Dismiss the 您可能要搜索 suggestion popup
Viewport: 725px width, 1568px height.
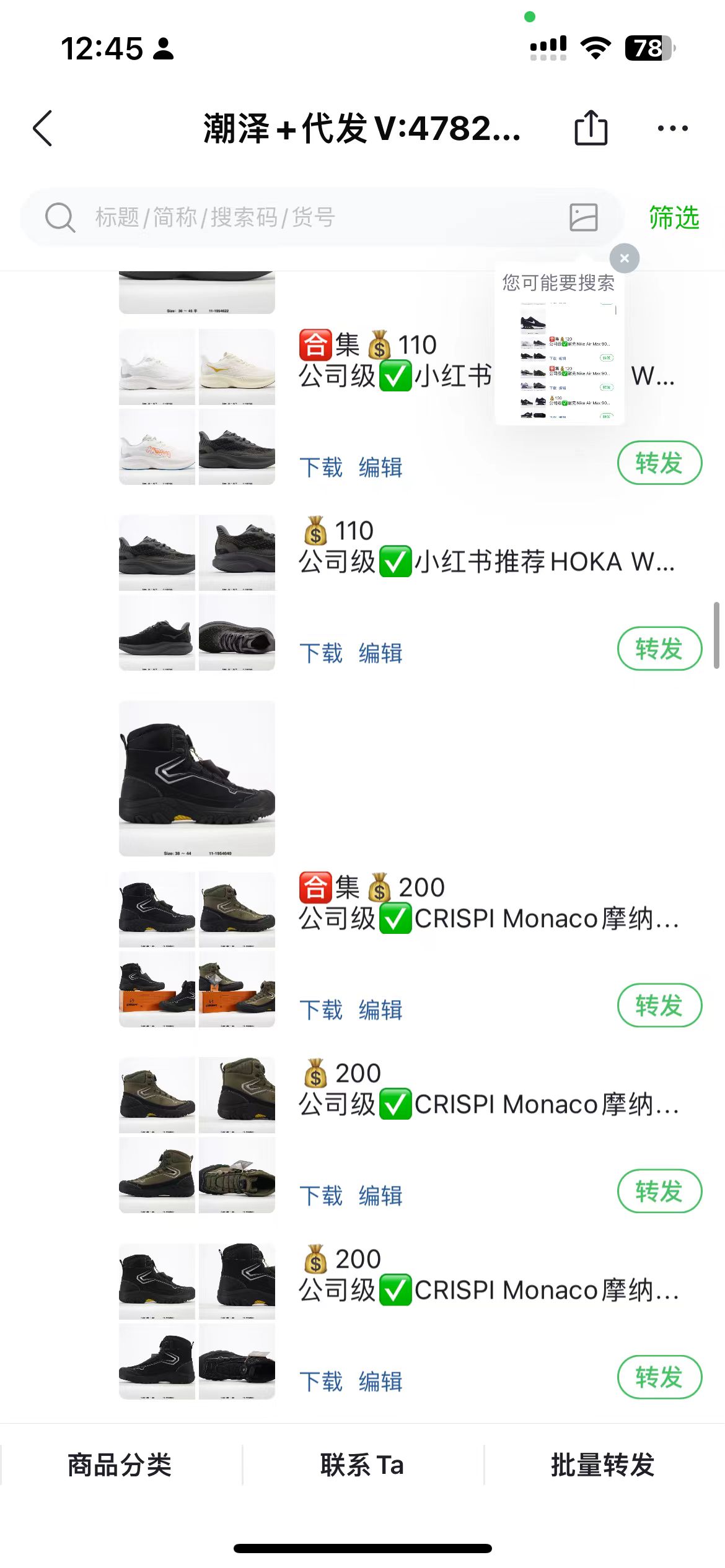(624, 259)
